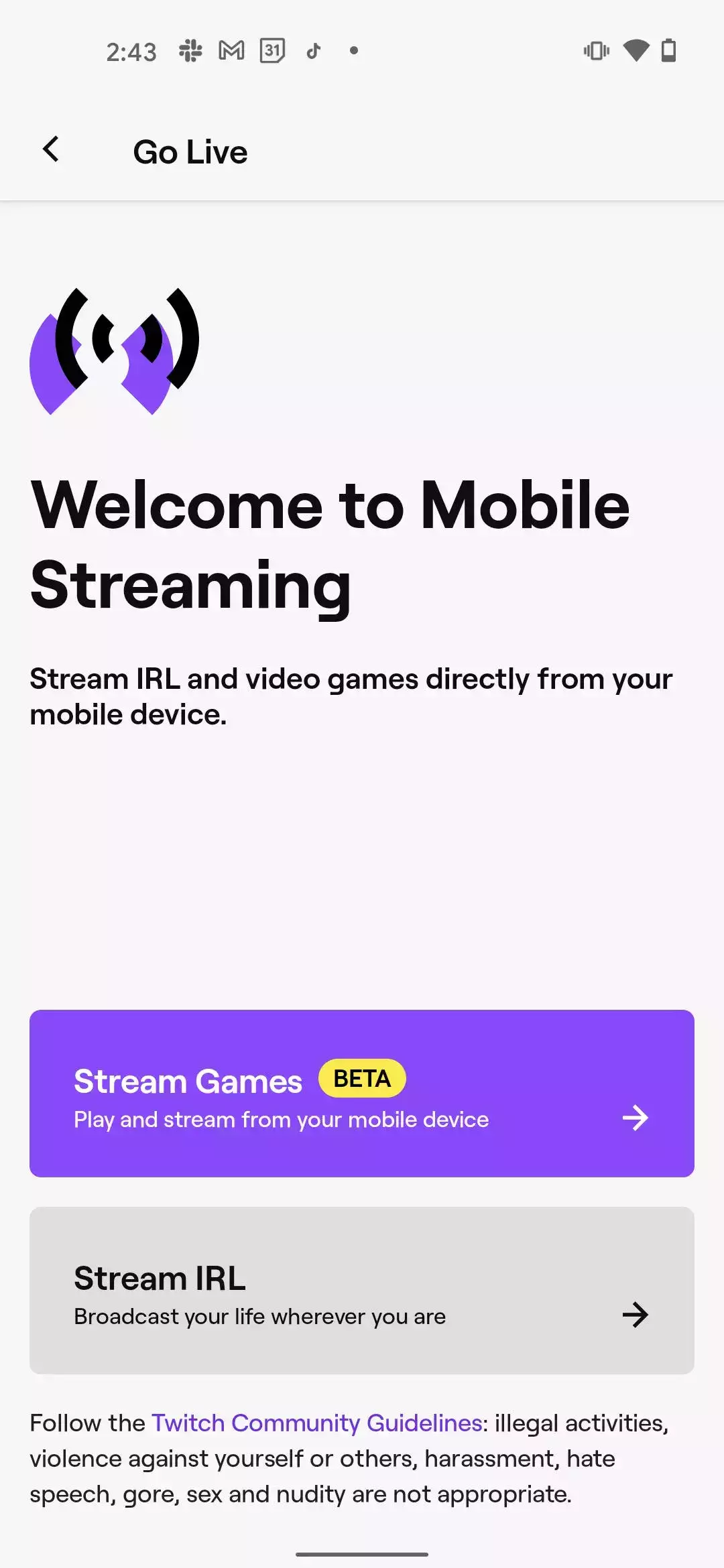This screenshot has height=1568, width=724.
Task: Choose Stream IRL to broadcast
Action: coord(361,1291)
